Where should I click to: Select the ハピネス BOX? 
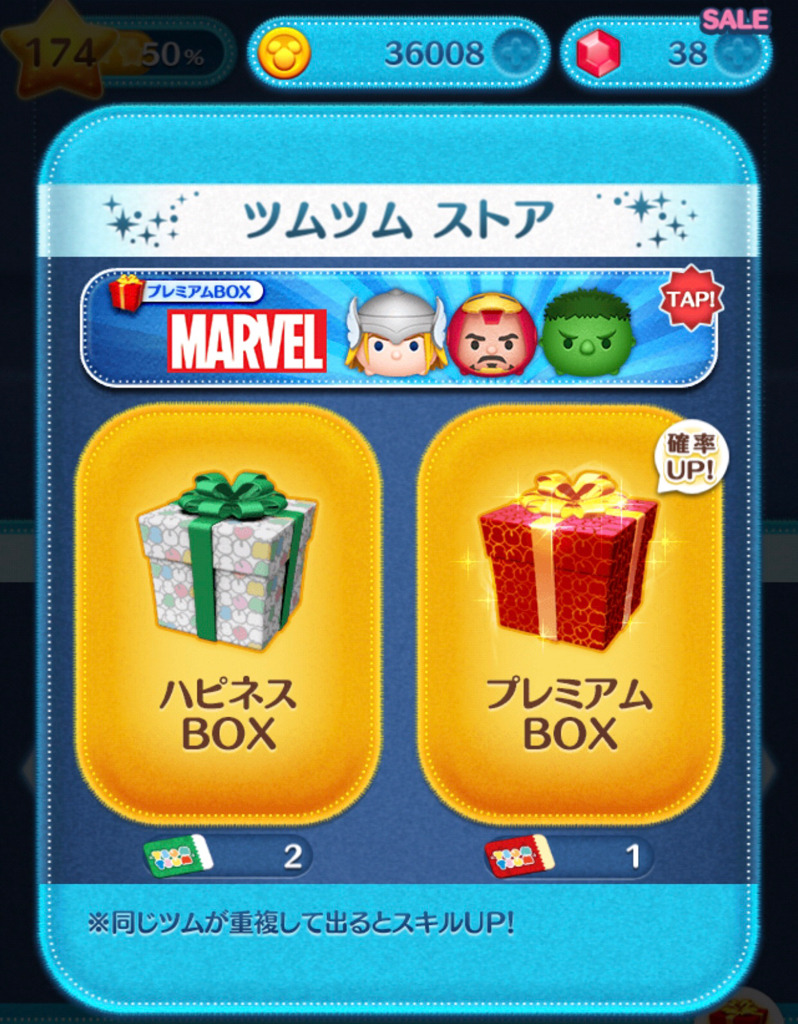coord(228,612)
